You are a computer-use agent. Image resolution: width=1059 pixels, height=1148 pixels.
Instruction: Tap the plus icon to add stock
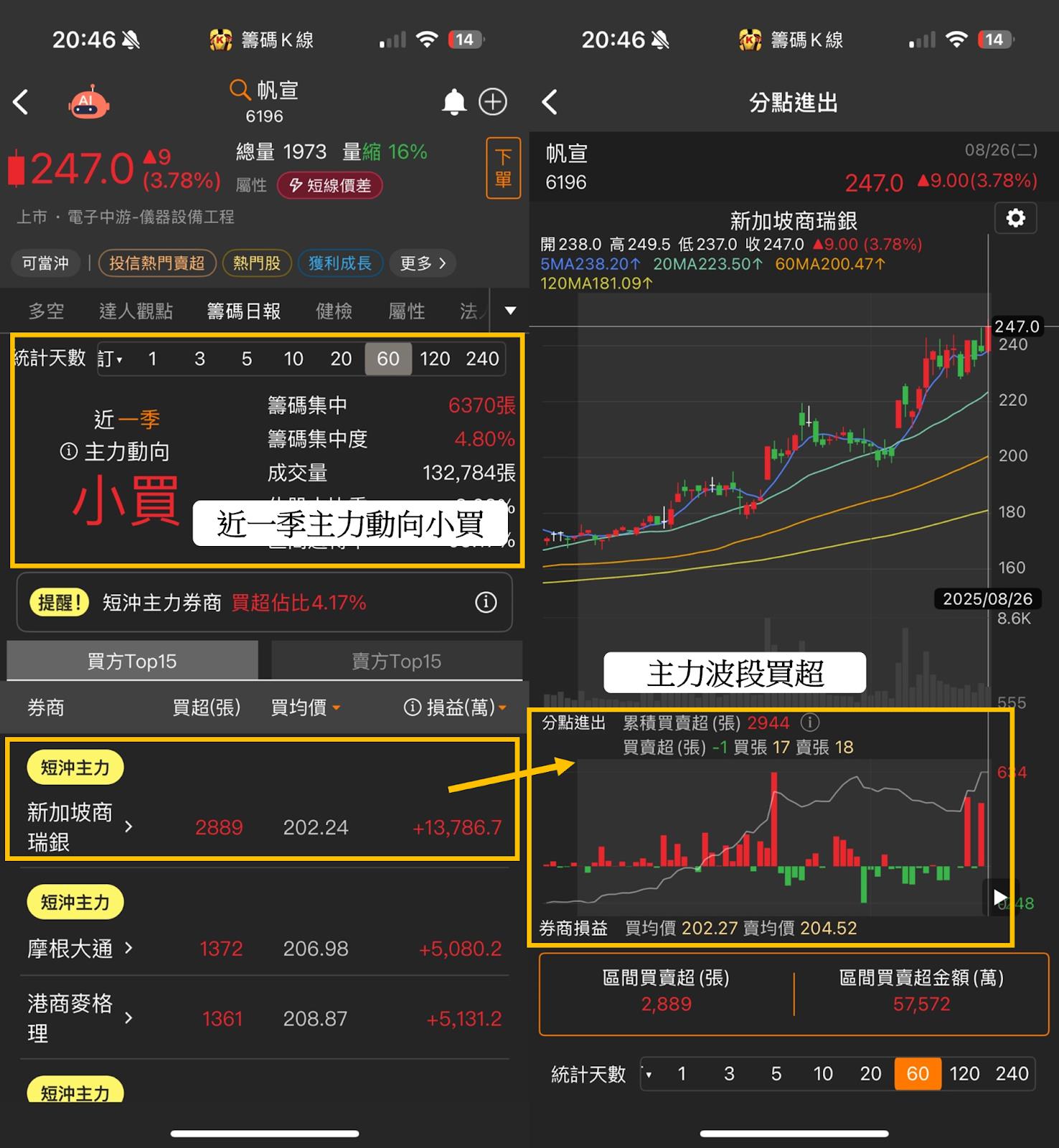point(492,102)
